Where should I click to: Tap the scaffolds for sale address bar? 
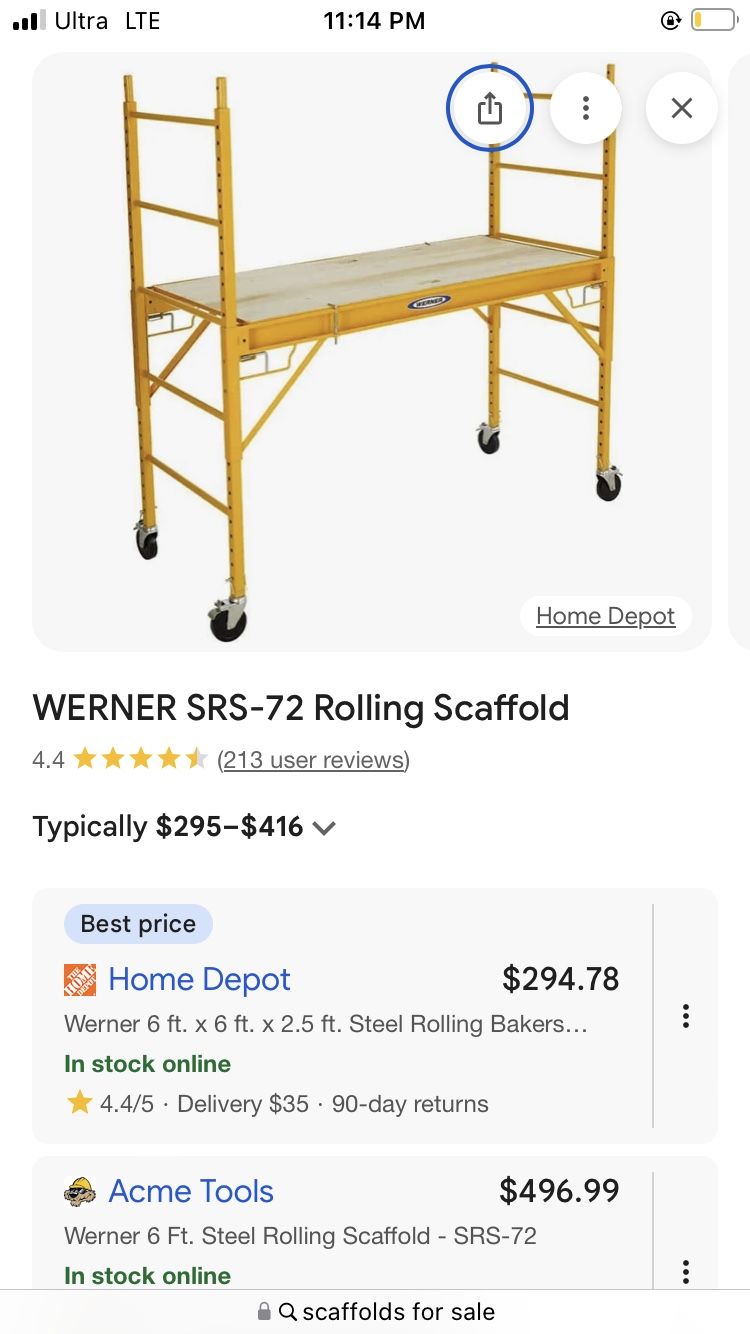tap(376, 1311)
